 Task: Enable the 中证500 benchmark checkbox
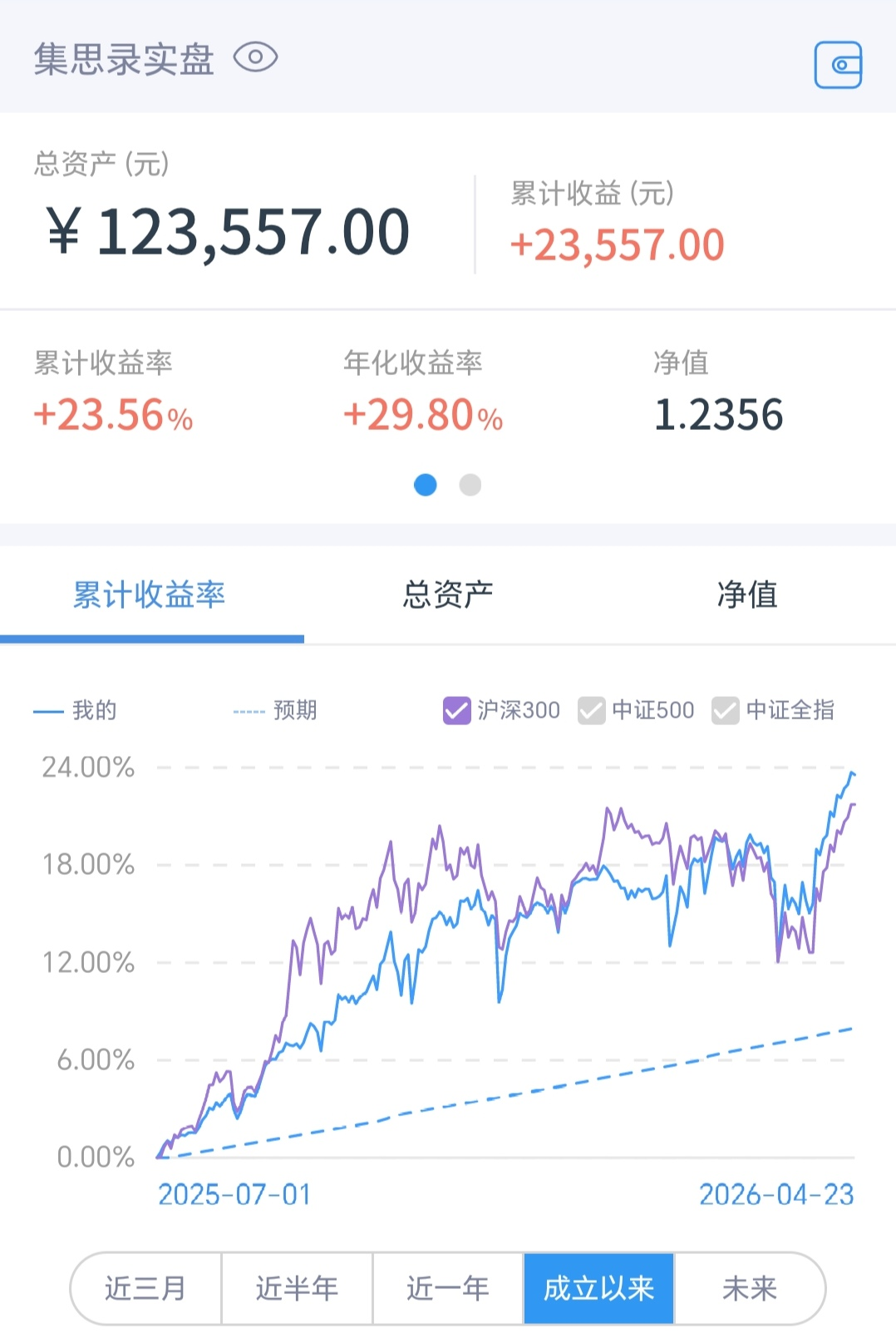[591, 710]
